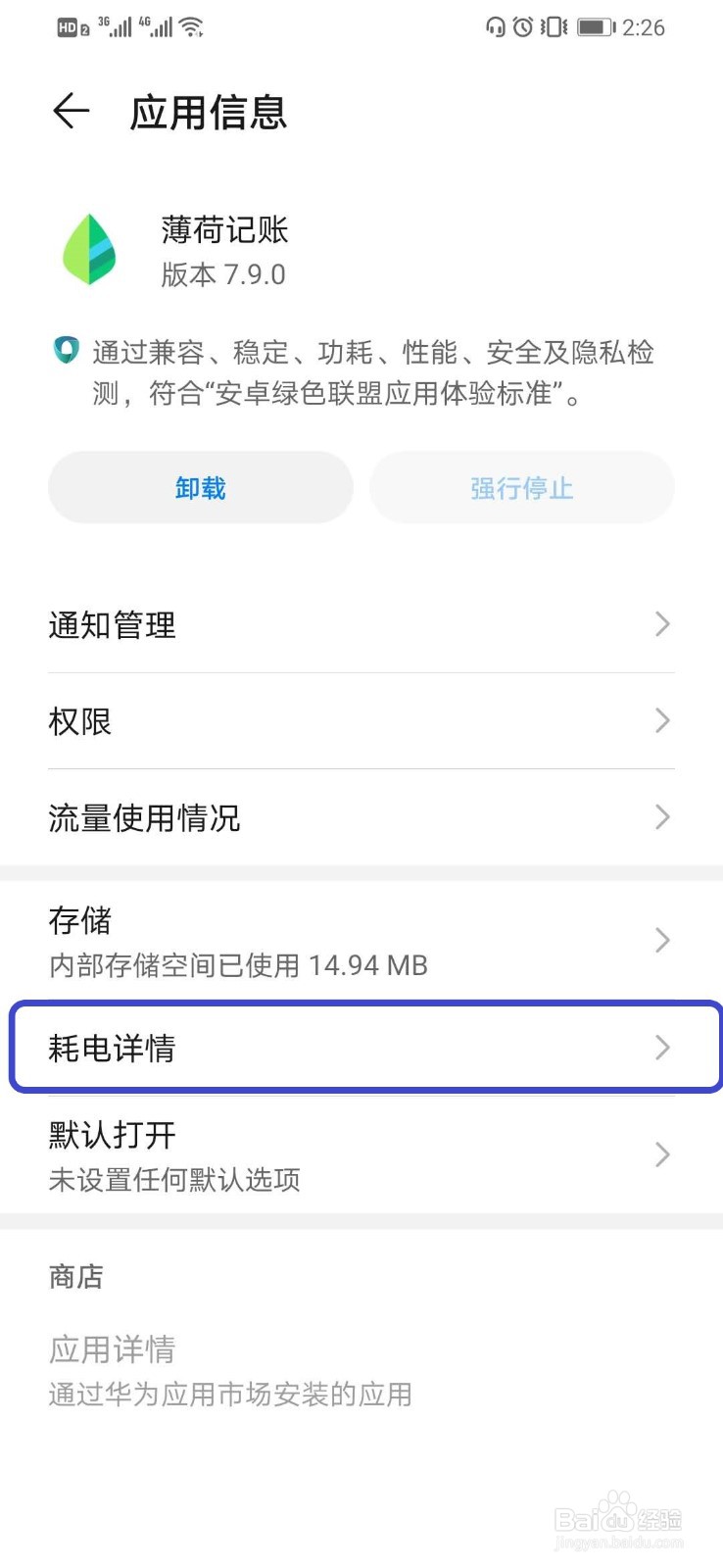The width and height of the screenshot is (723, 1568).
Task: Open 耗电详情 via its chevron
Action: 662,1047
